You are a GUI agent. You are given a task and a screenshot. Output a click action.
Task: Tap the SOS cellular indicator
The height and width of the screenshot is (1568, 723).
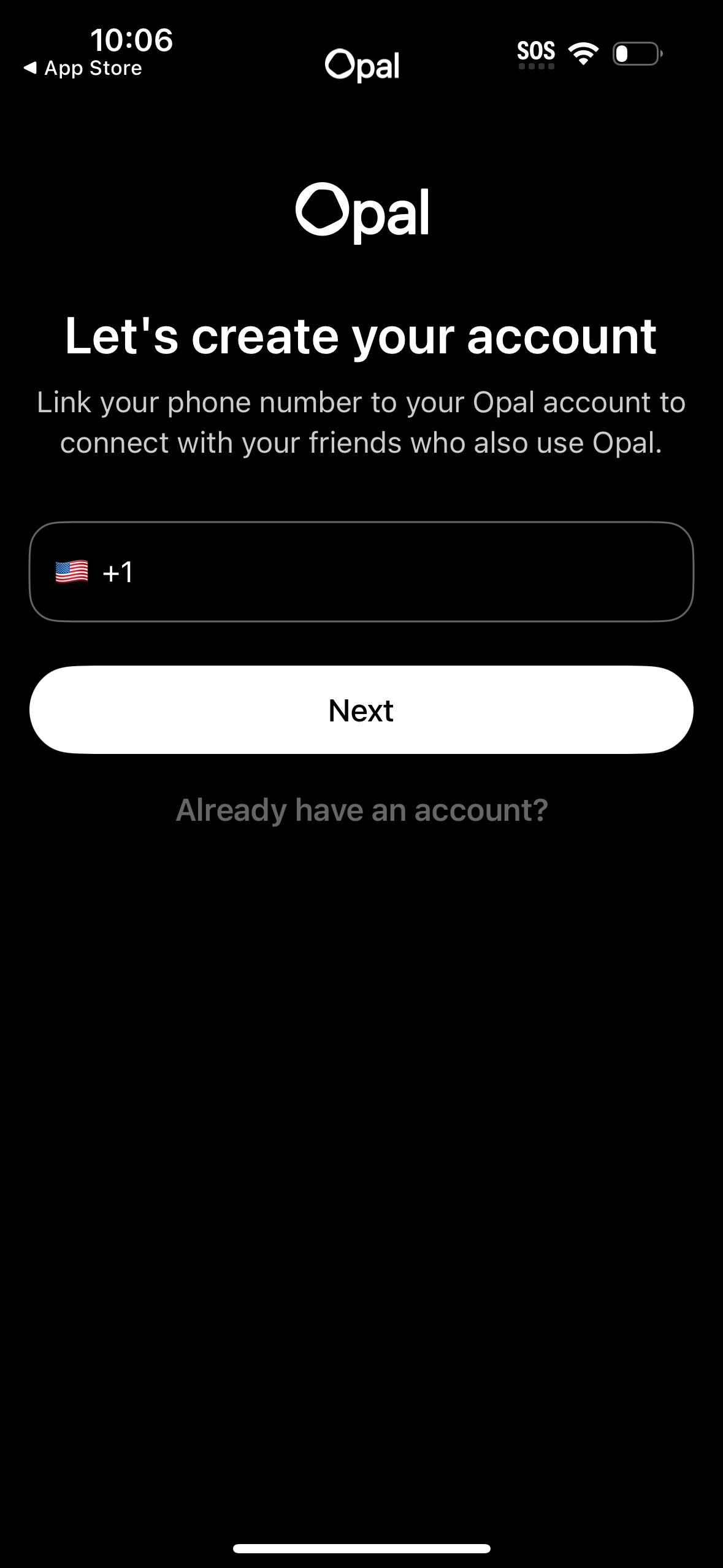coord(536,52)
